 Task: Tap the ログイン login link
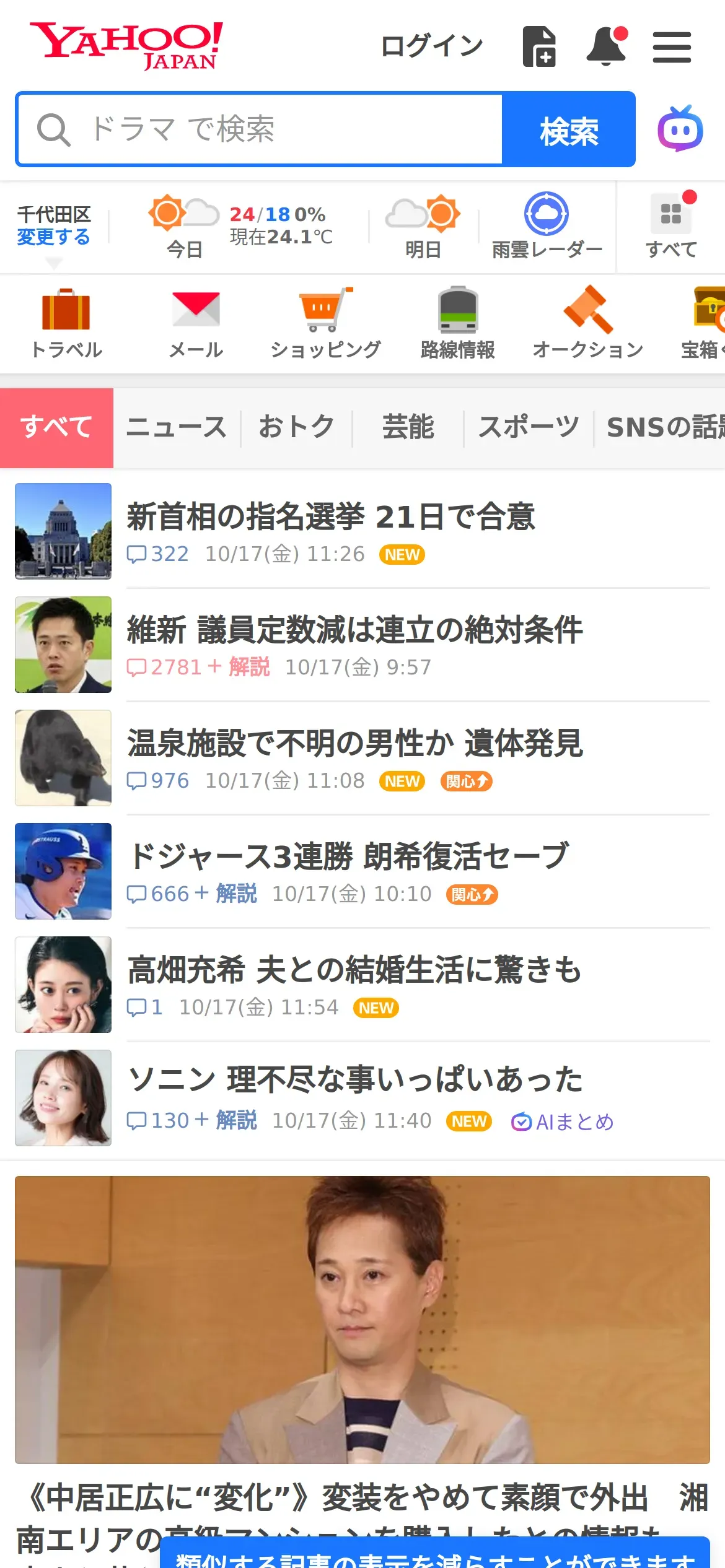431,46
